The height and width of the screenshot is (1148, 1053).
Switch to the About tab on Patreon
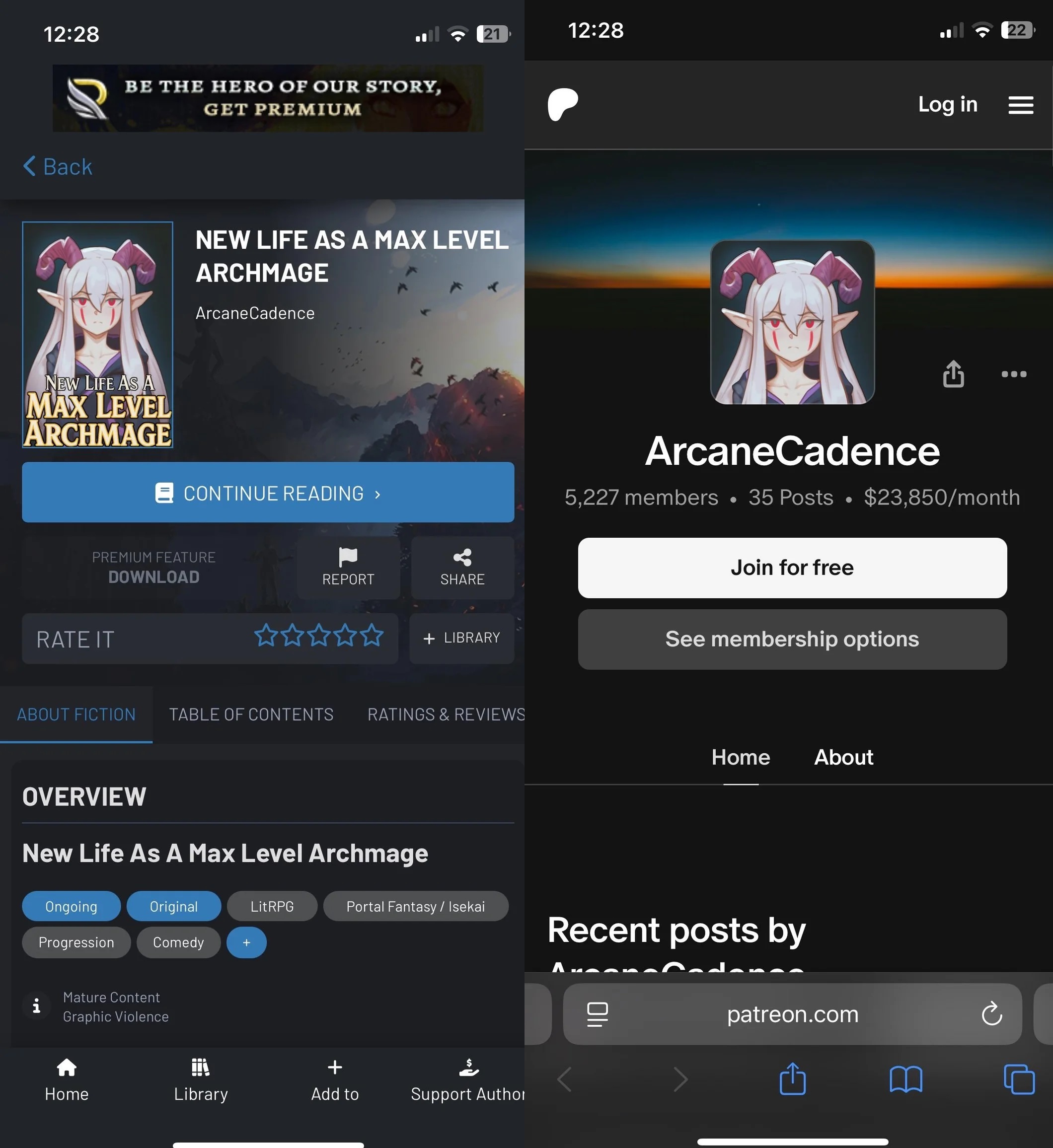pyautogui.click(x=843, y=757)
